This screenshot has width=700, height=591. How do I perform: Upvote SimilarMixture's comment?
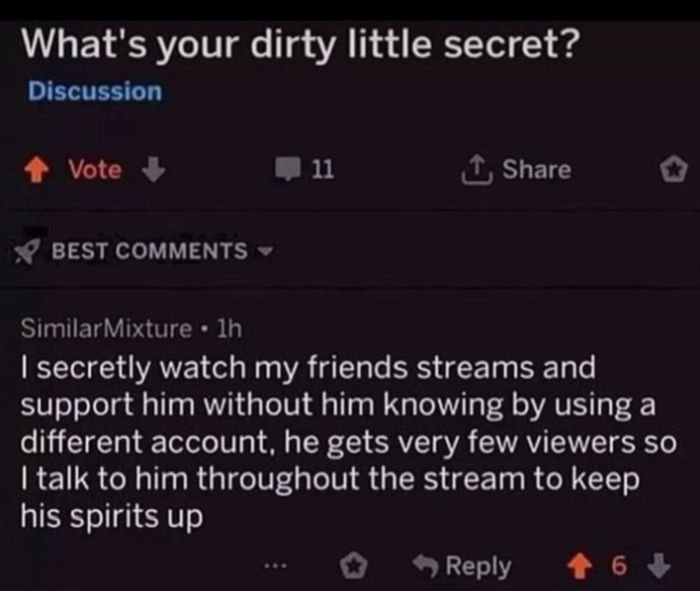[x=578, y=567]
